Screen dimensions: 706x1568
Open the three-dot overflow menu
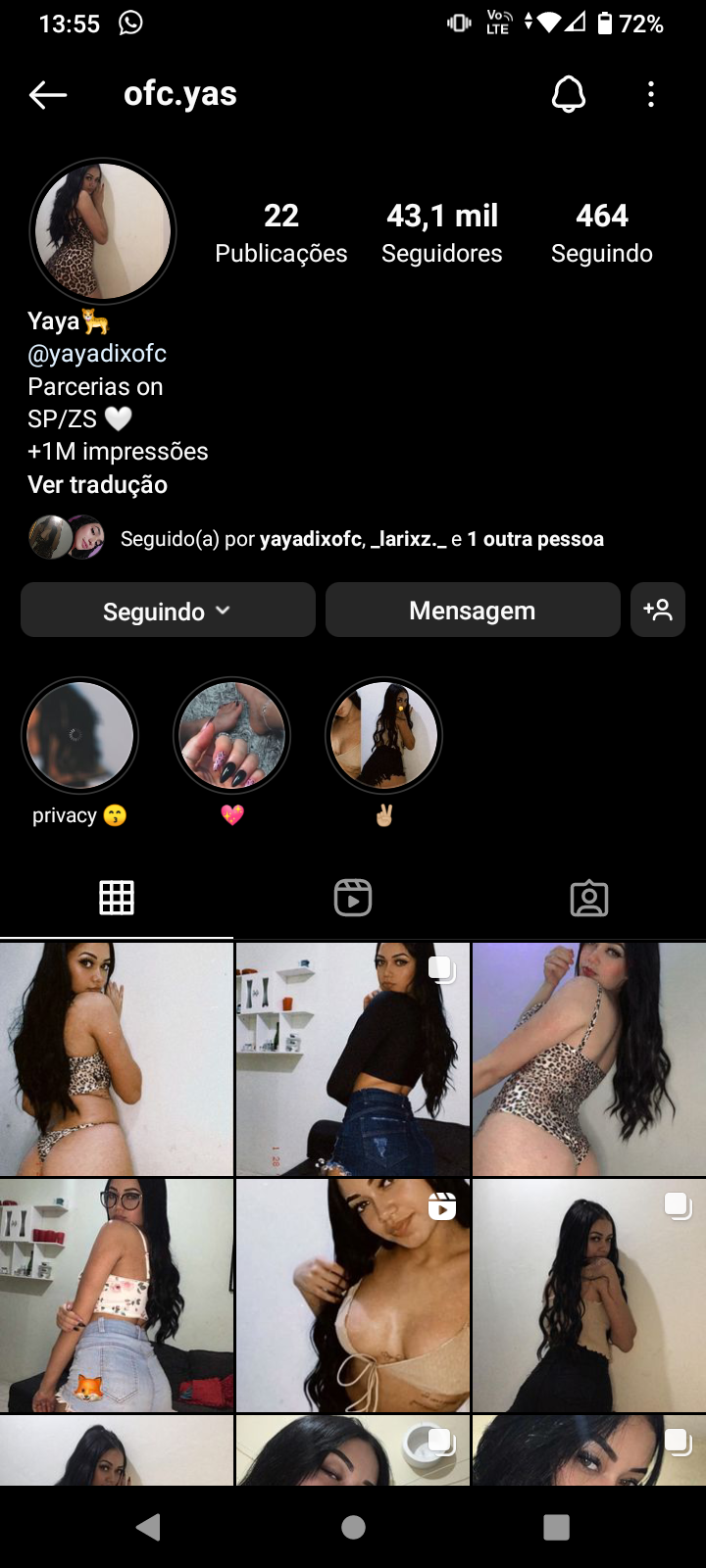[x=651, y=95]
